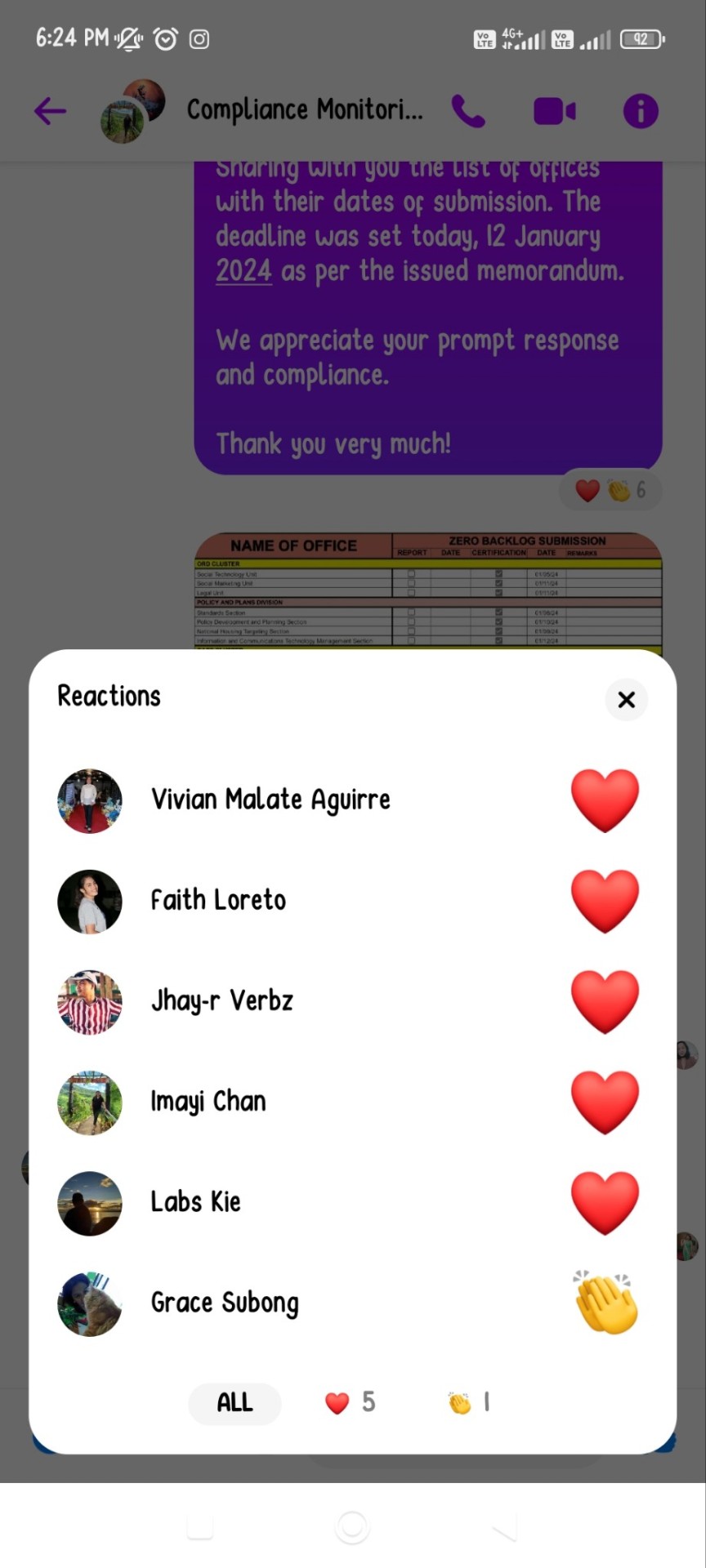Filter reactions by clapping hands (1)
Viewport: 706px width, 1568px height.
point(469,1403)
